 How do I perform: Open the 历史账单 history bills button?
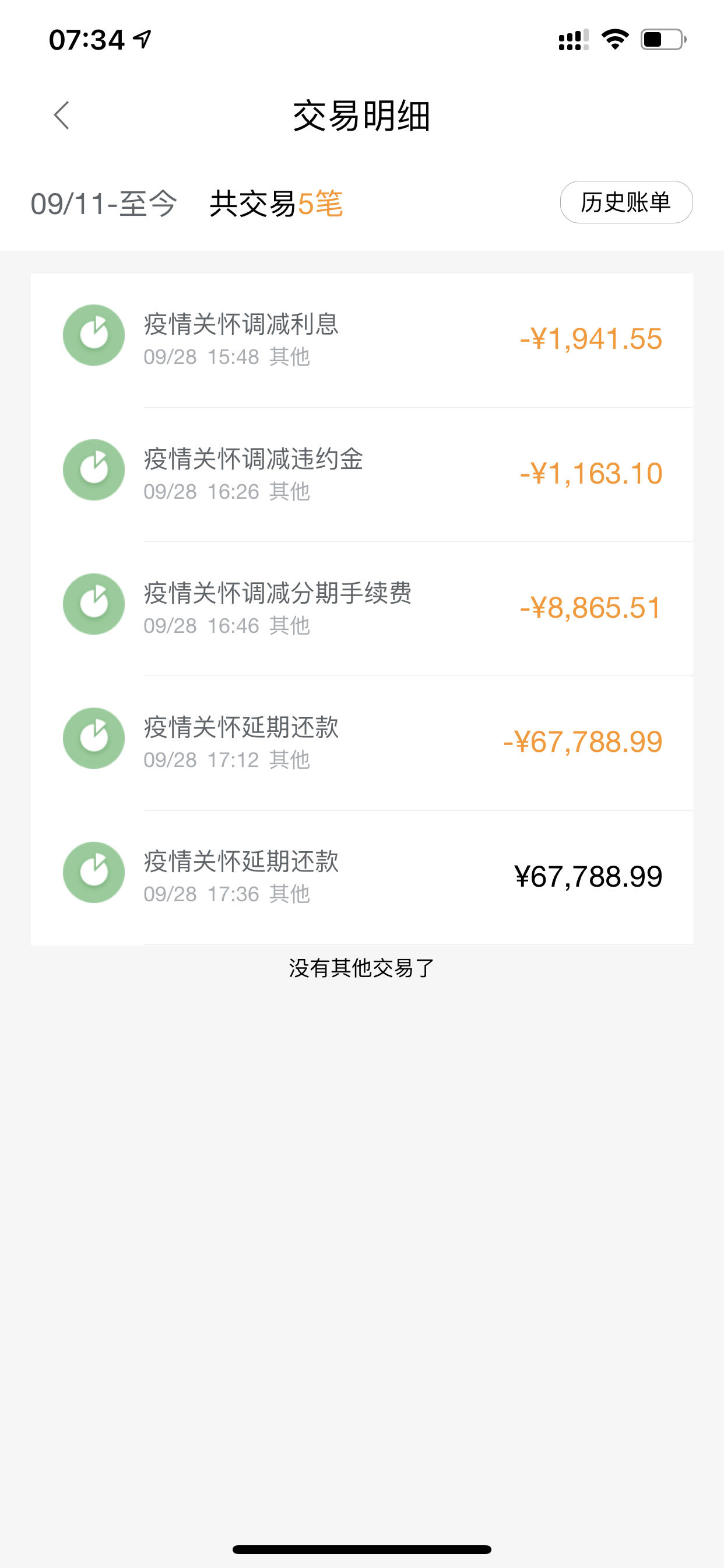pyautogui.click(x=626, y=202)
